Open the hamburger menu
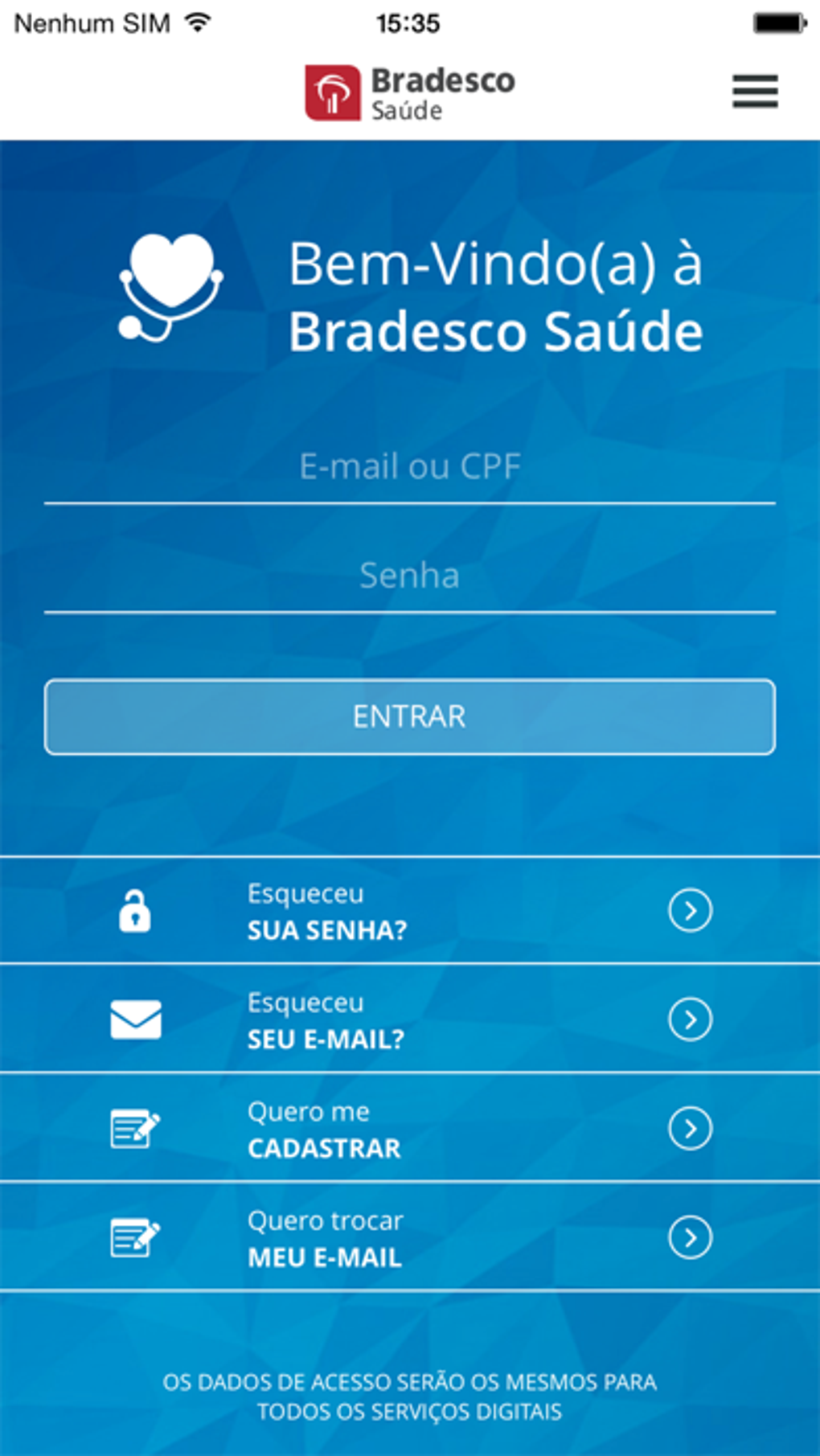 pyautogui.click(x=754, y=91)
